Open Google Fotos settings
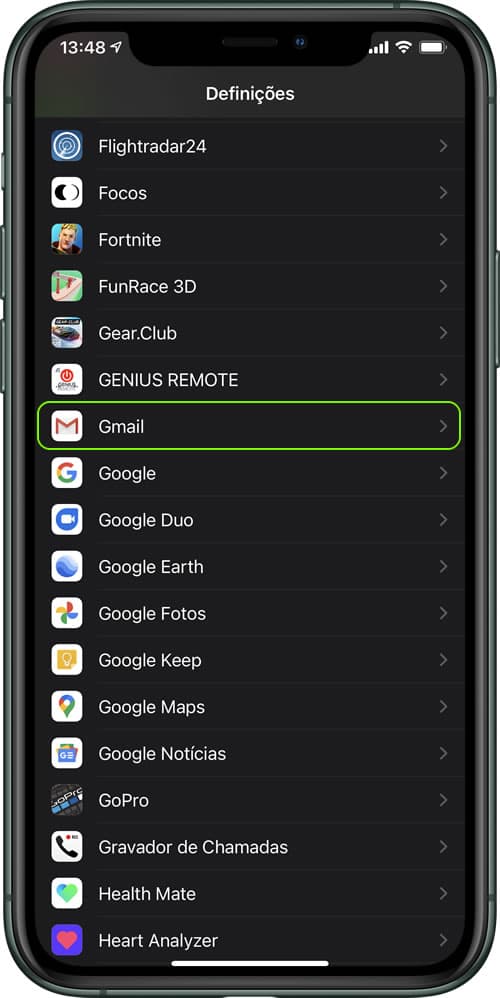The height and width of the screenshot is (998, 500). [249, 614]
